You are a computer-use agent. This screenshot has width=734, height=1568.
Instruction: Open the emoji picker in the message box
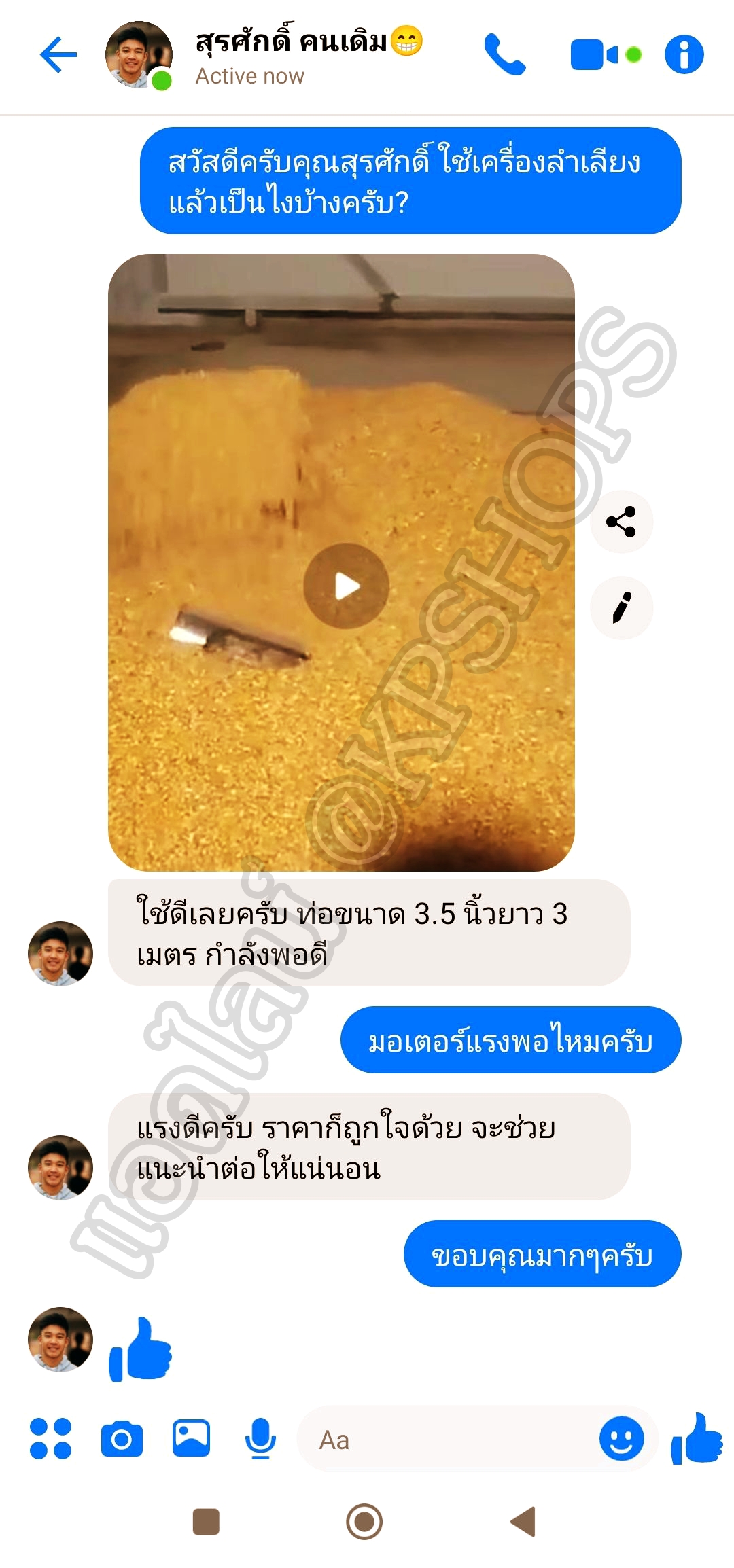[x=621, y=1438]
